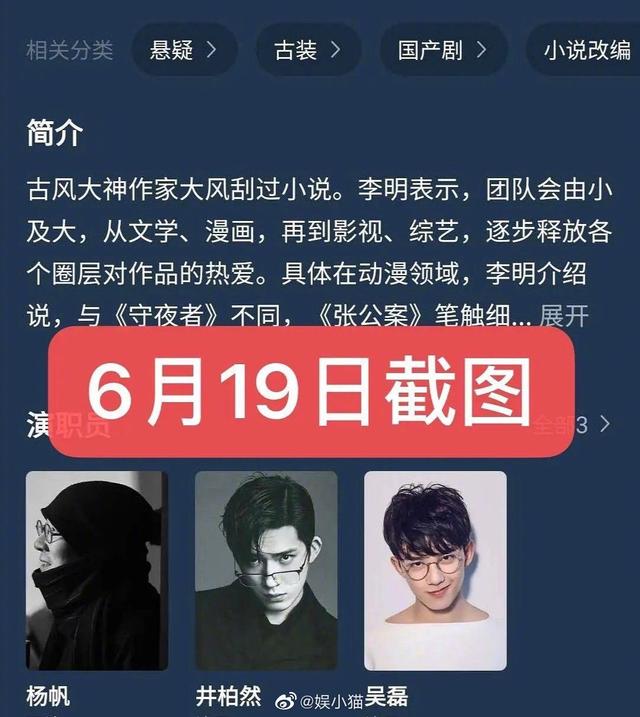Open the 古装 category chip
Screen dimensions: 640x717
coord(308,50)
